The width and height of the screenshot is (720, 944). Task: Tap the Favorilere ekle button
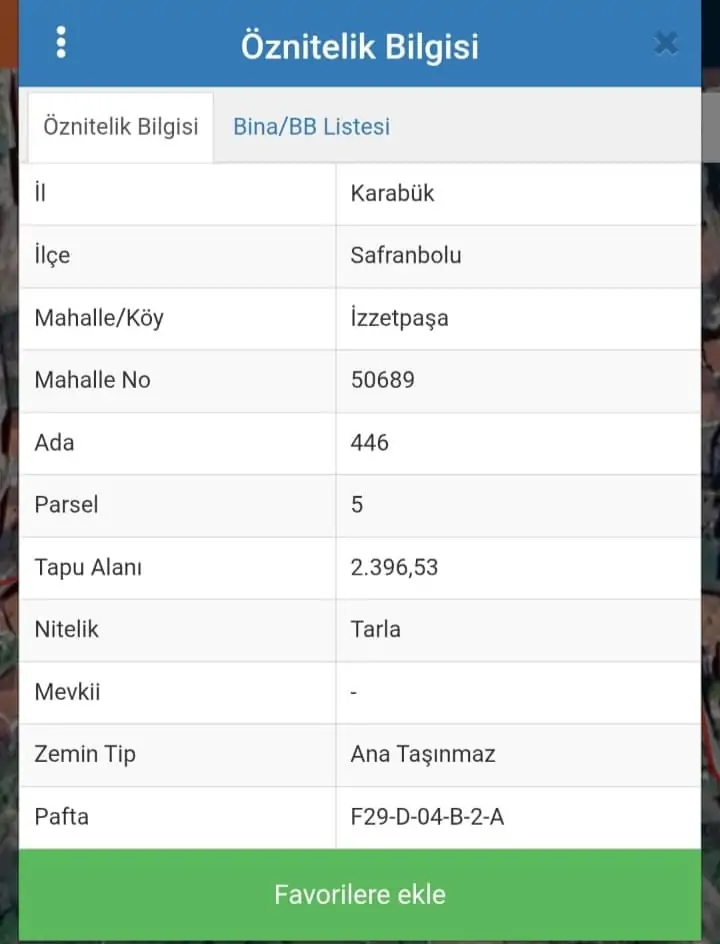(x=360, y=894)
